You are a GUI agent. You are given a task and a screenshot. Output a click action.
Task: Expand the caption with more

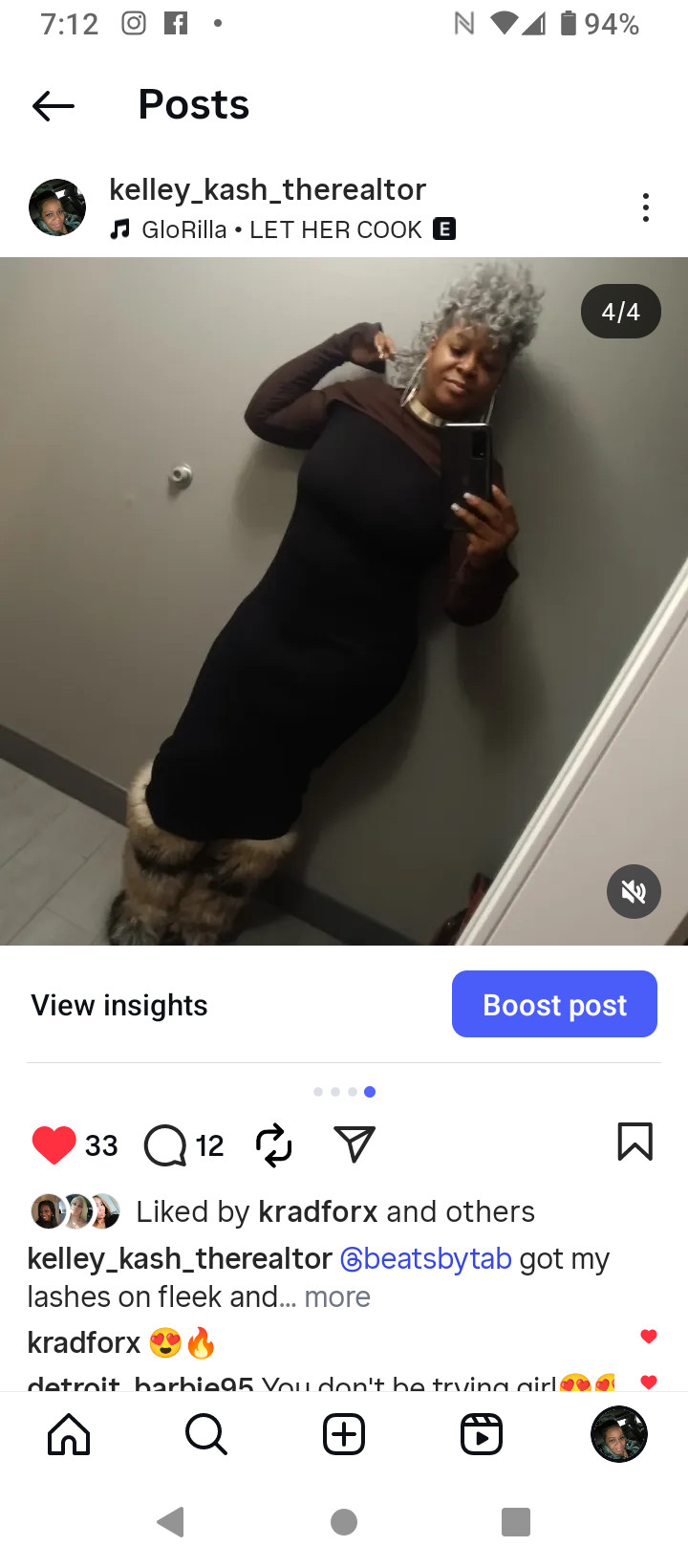click(x=337, y=1296)
